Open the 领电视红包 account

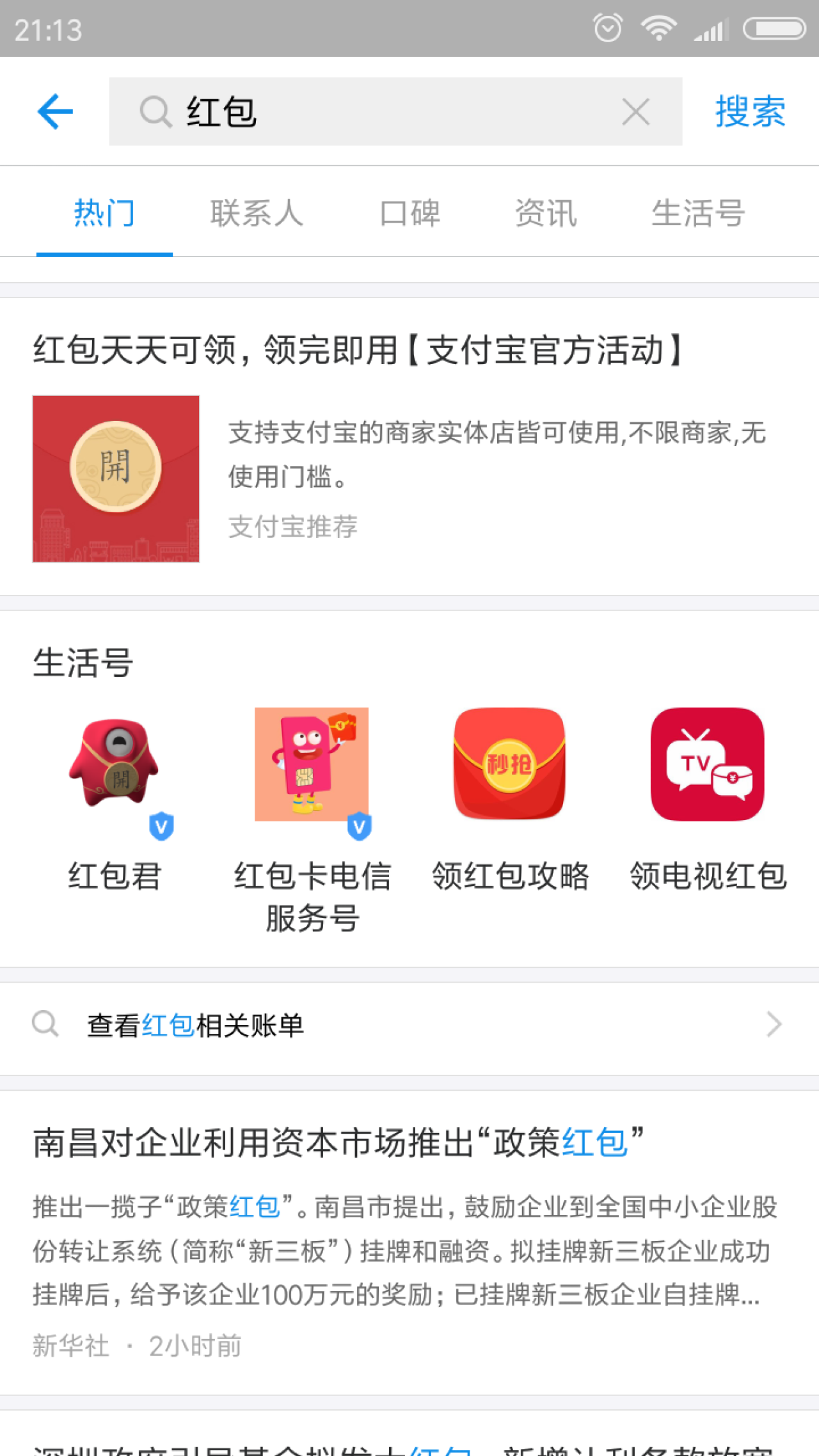tap(708, 800)
